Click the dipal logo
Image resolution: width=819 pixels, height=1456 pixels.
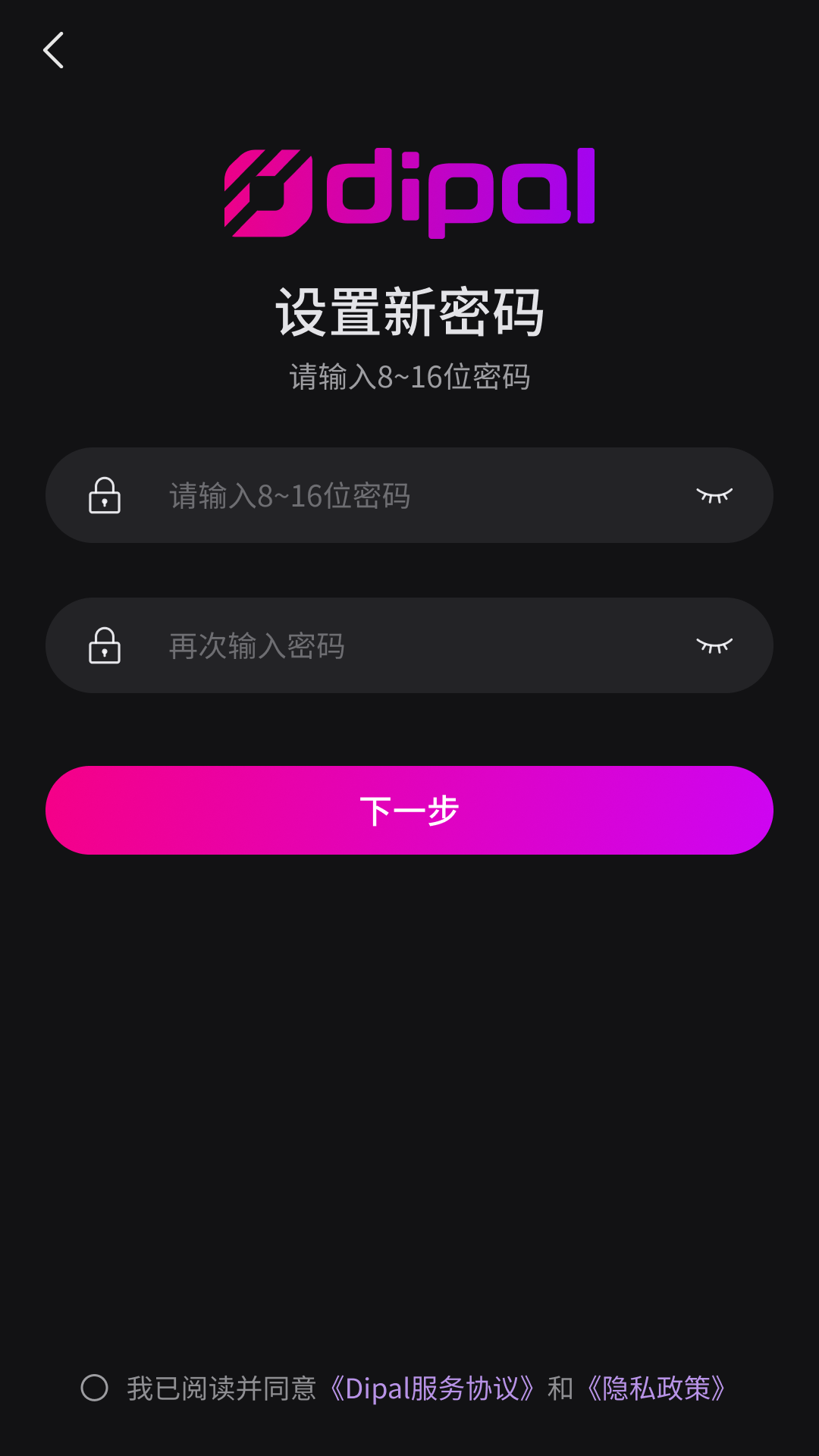(409, 190)
